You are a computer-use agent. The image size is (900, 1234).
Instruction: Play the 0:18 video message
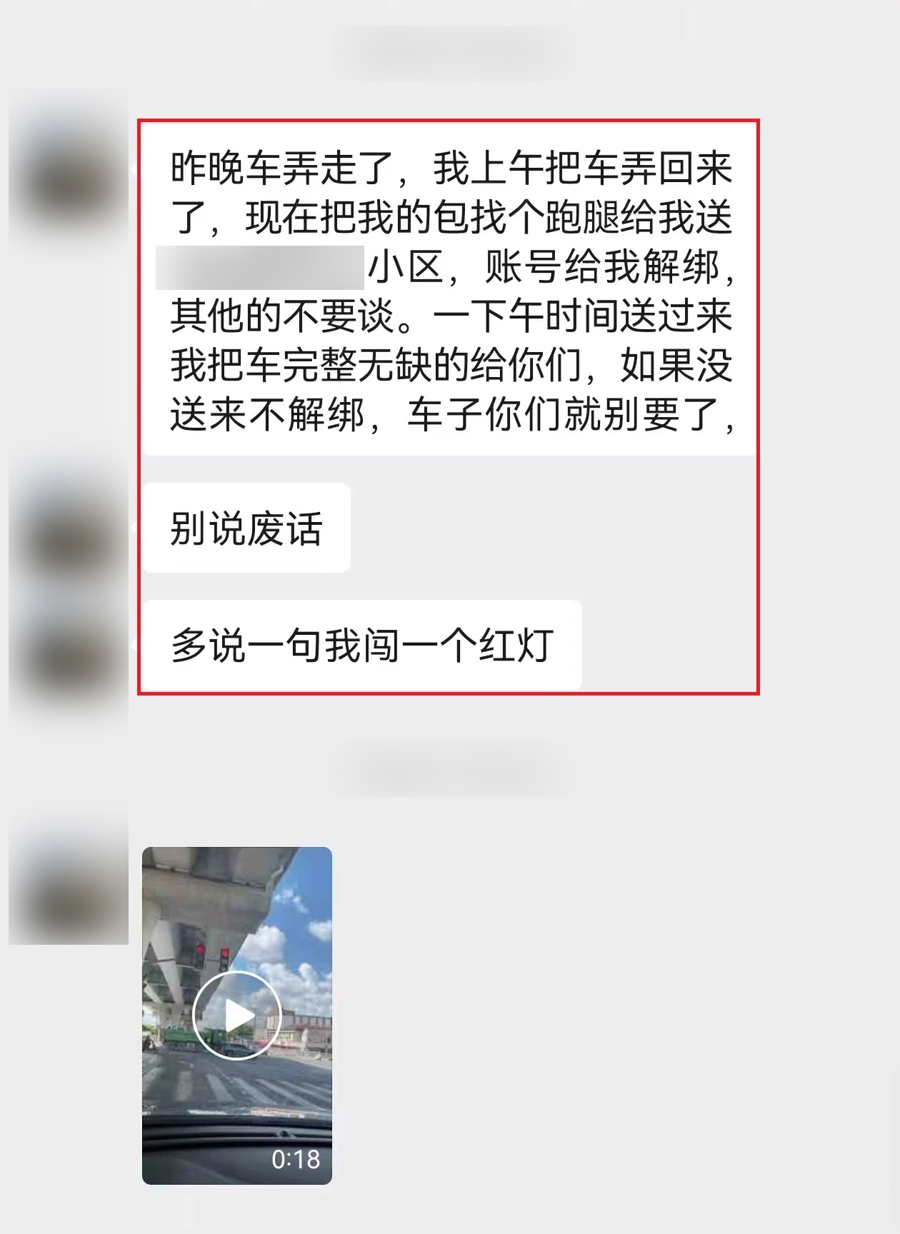click(x=237, y=1015)
